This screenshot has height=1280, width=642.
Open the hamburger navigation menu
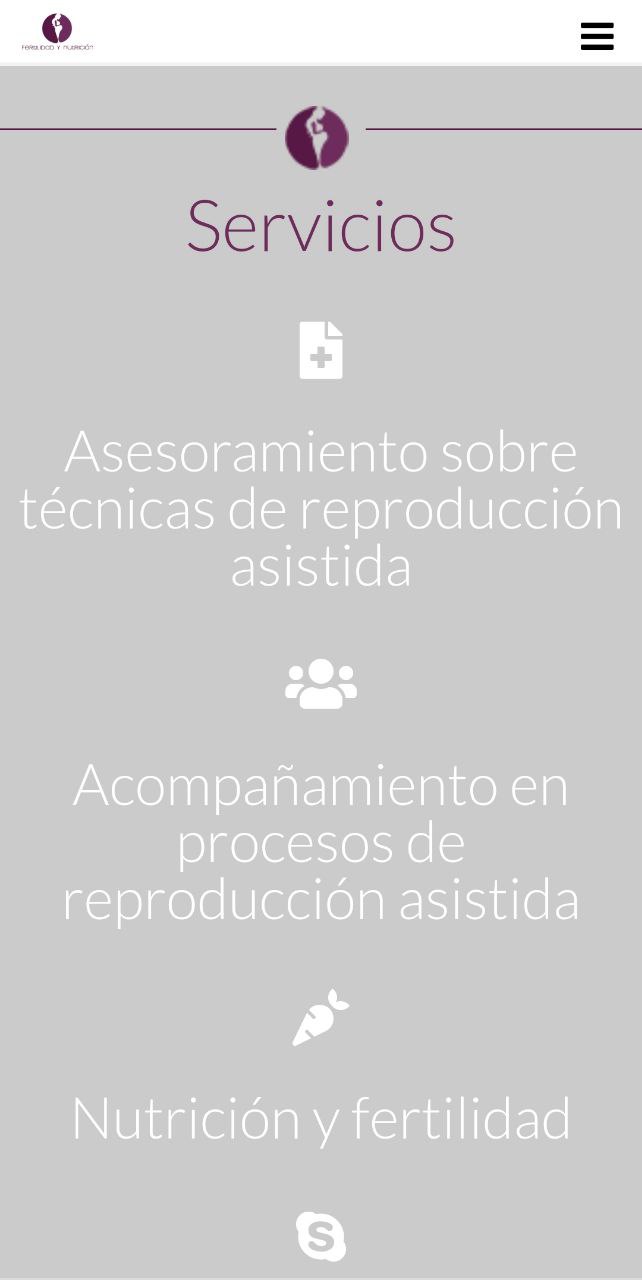[x=597, y=36]
